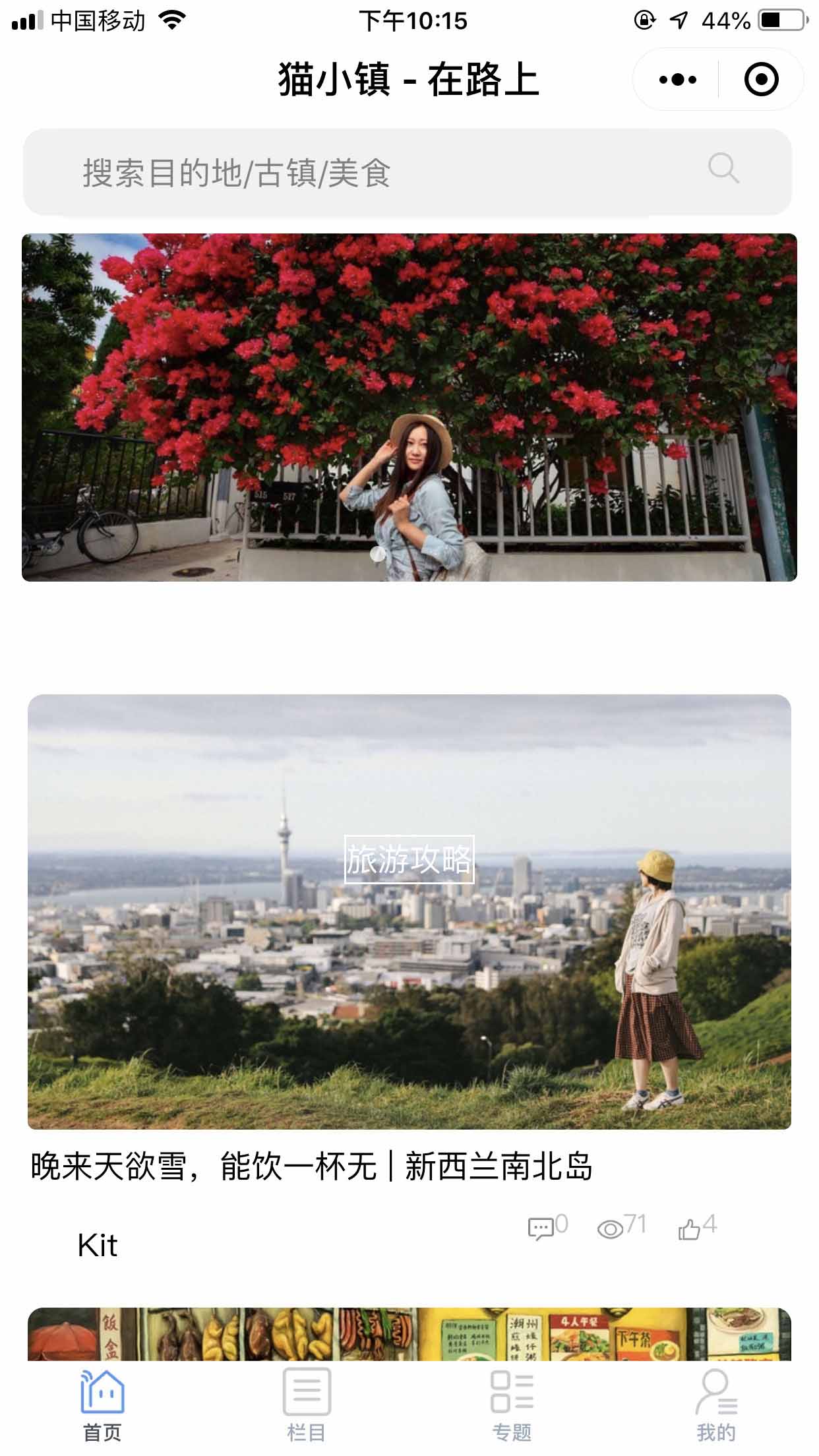The width and height of the screenshot is (819, 1456).
Task: Select the 旅游攻略 category tag
Action: pos(409,859)
